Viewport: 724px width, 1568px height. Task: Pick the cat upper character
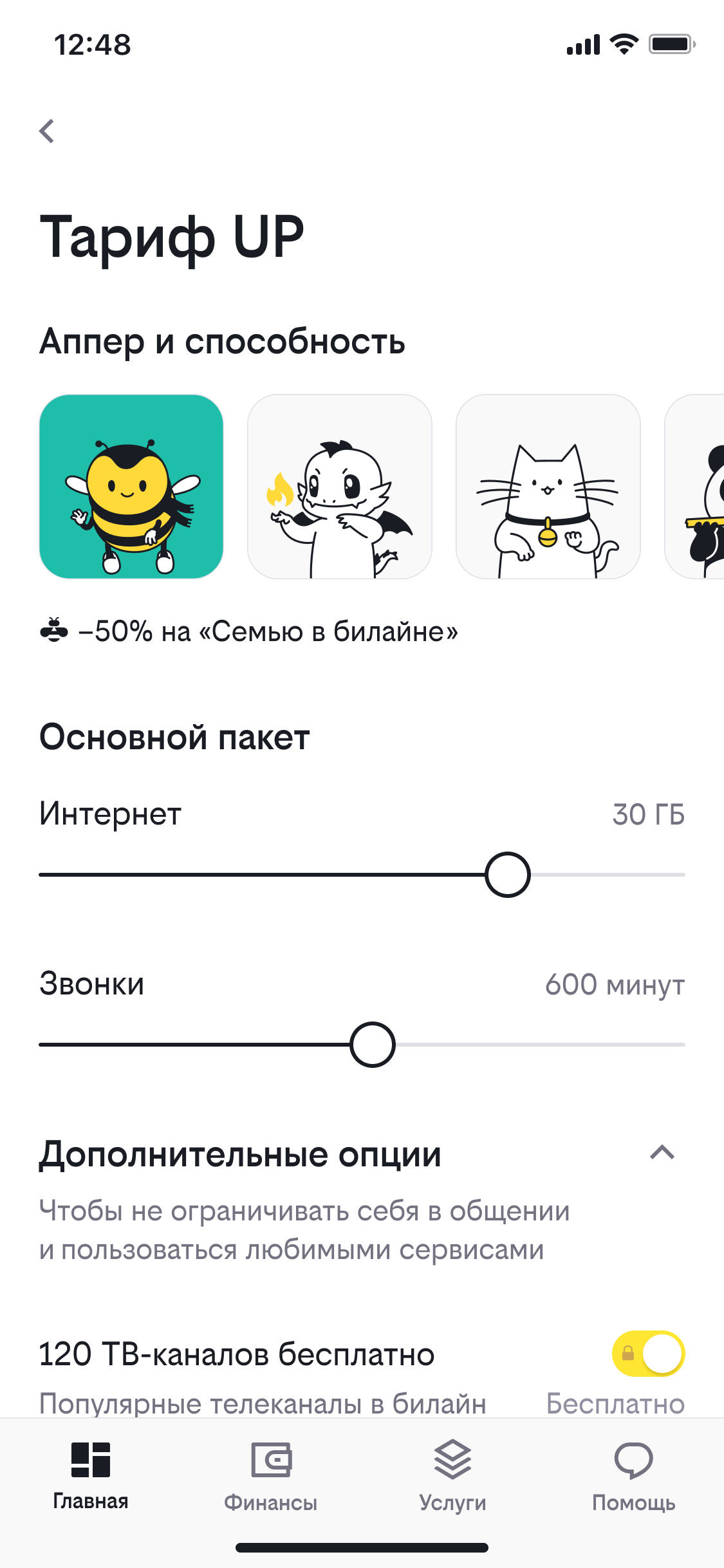coord(548,487)
